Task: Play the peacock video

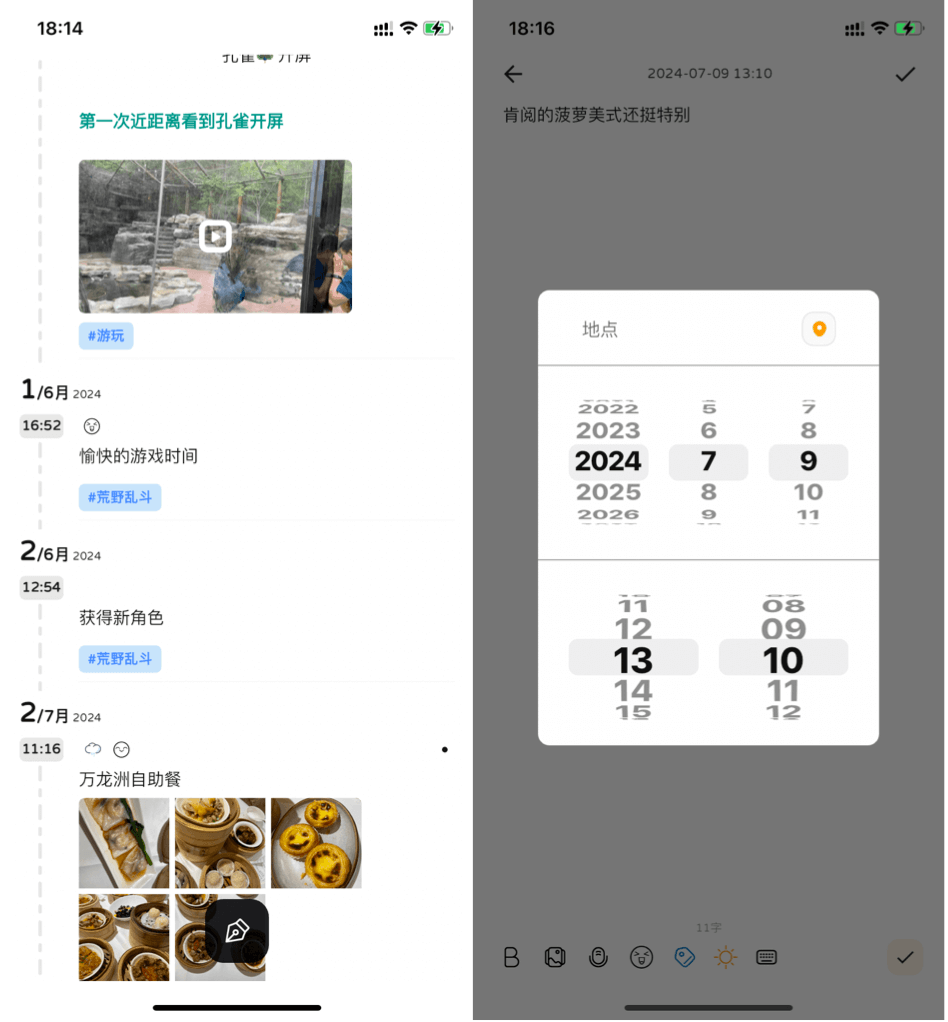Action: click(216, 236)
